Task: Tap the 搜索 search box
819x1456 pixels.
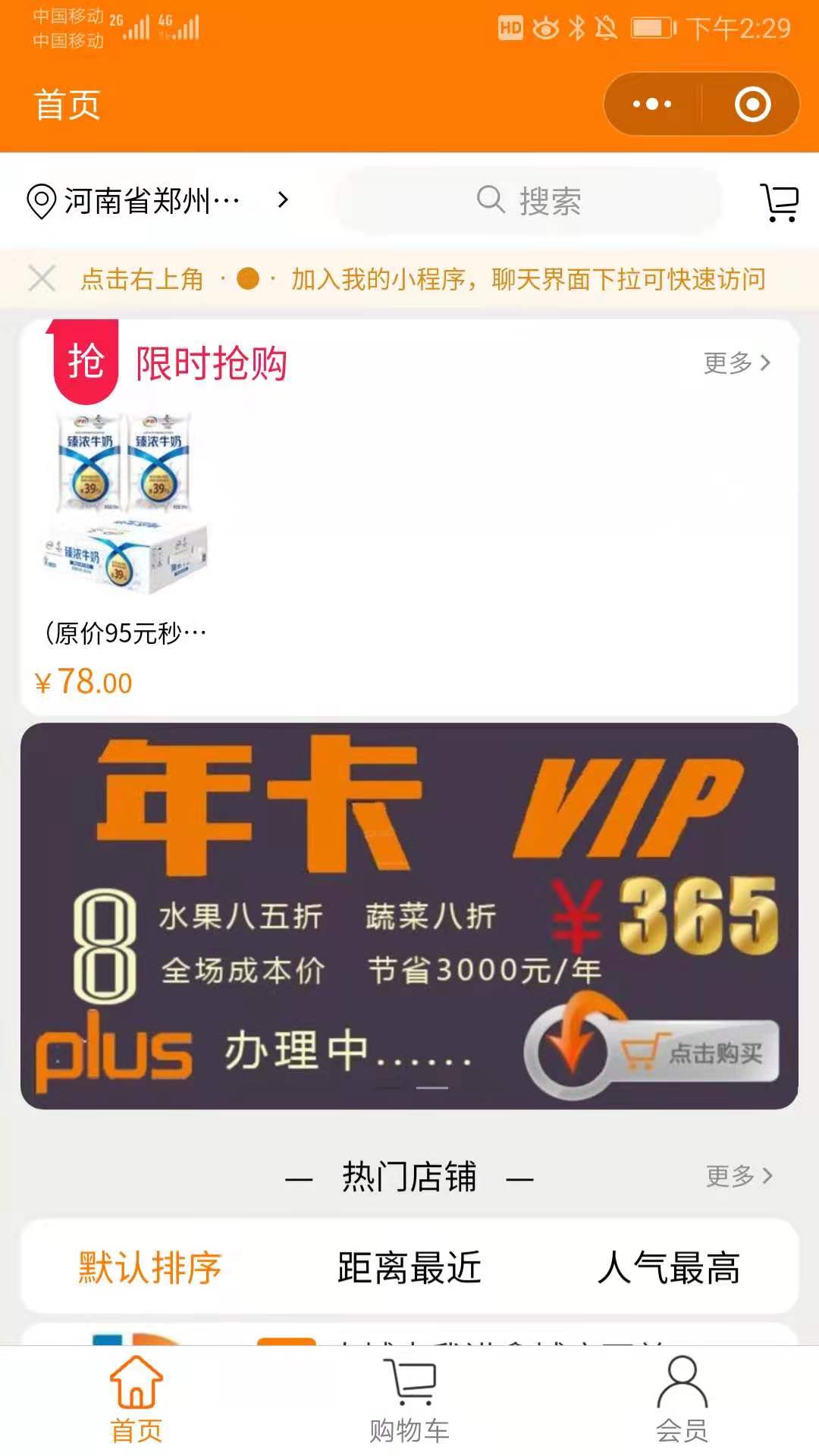Action: click(529, 201)
